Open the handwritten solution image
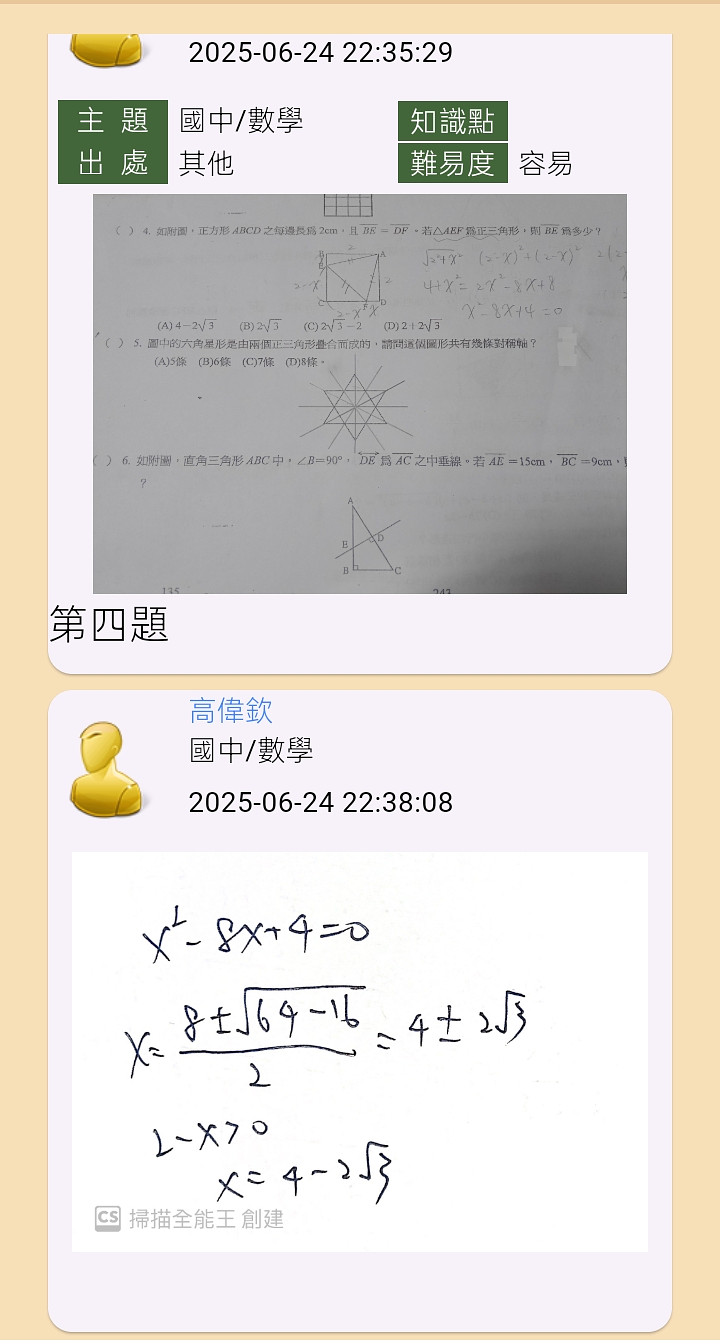This screenshot has height=1344, width=720. pos(360,1050)
